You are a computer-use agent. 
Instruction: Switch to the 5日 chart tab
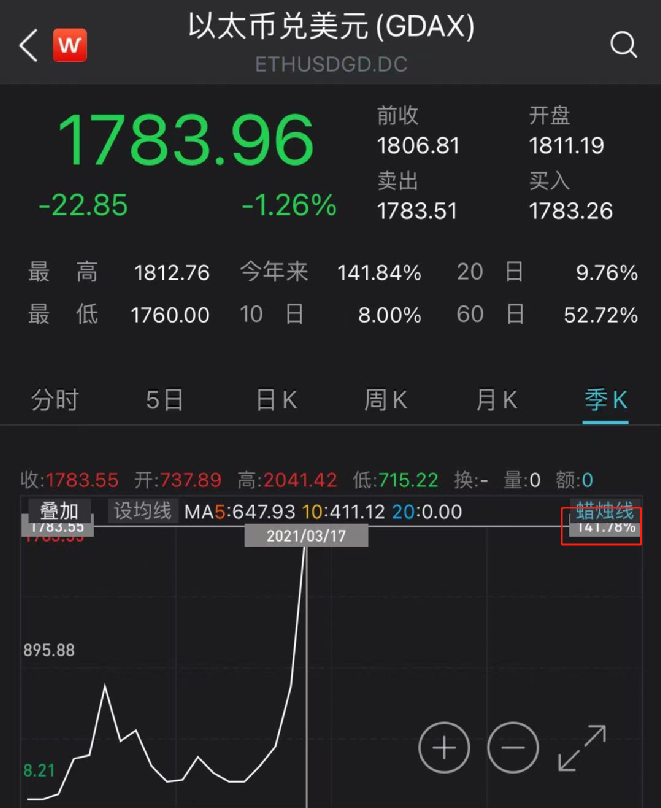tap(165, 401)
